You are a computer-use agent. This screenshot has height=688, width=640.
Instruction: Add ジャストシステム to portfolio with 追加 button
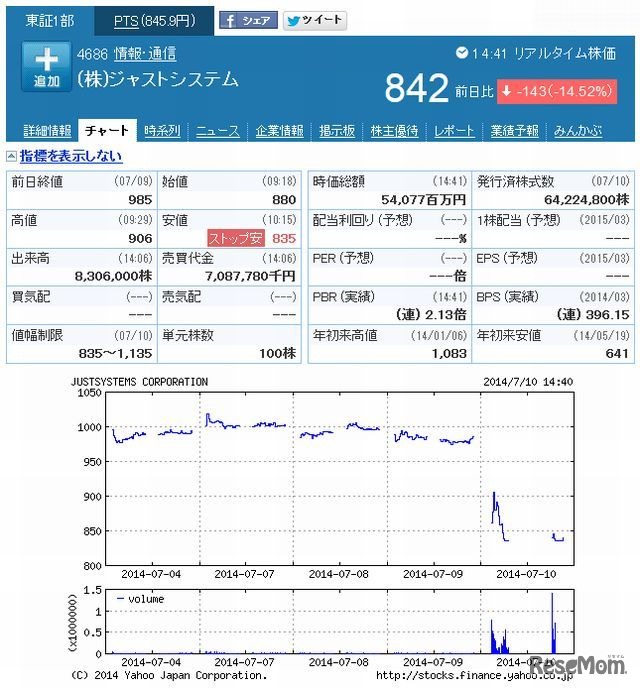tap(46, 66)
